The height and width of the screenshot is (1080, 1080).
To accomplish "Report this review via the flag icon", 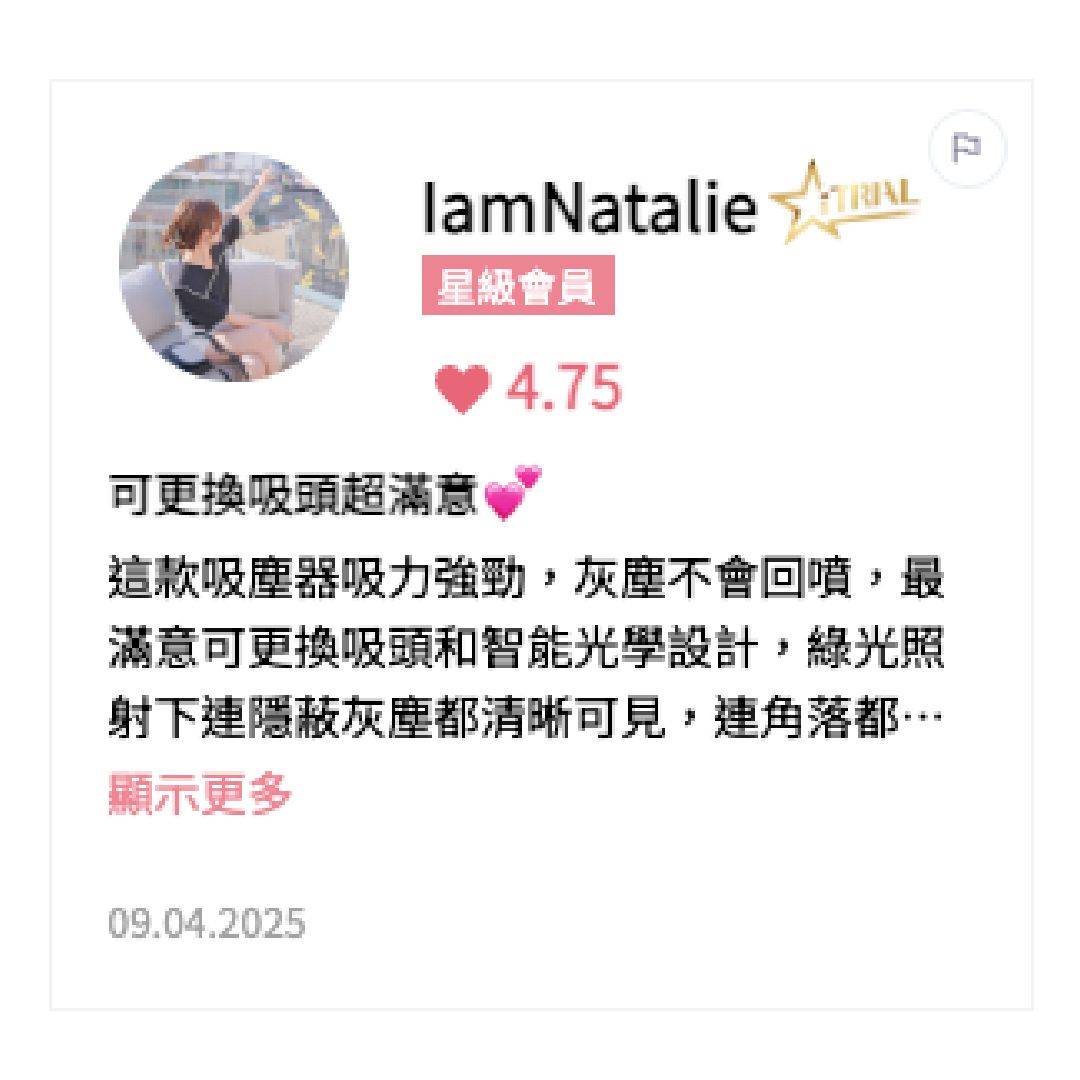I will click(967, 149).
